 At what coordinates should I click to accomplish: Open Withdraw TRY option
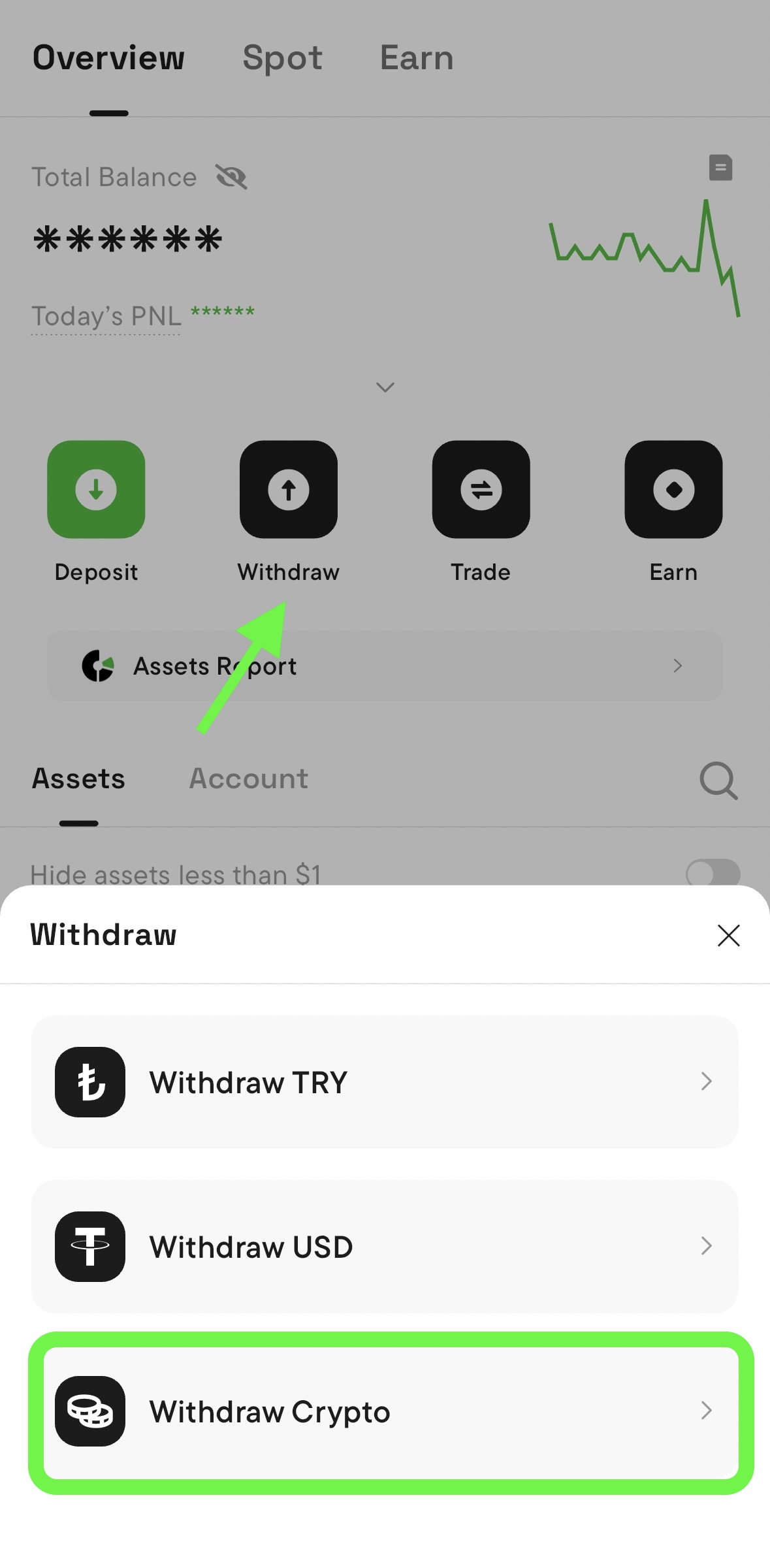pos(384,1082)
